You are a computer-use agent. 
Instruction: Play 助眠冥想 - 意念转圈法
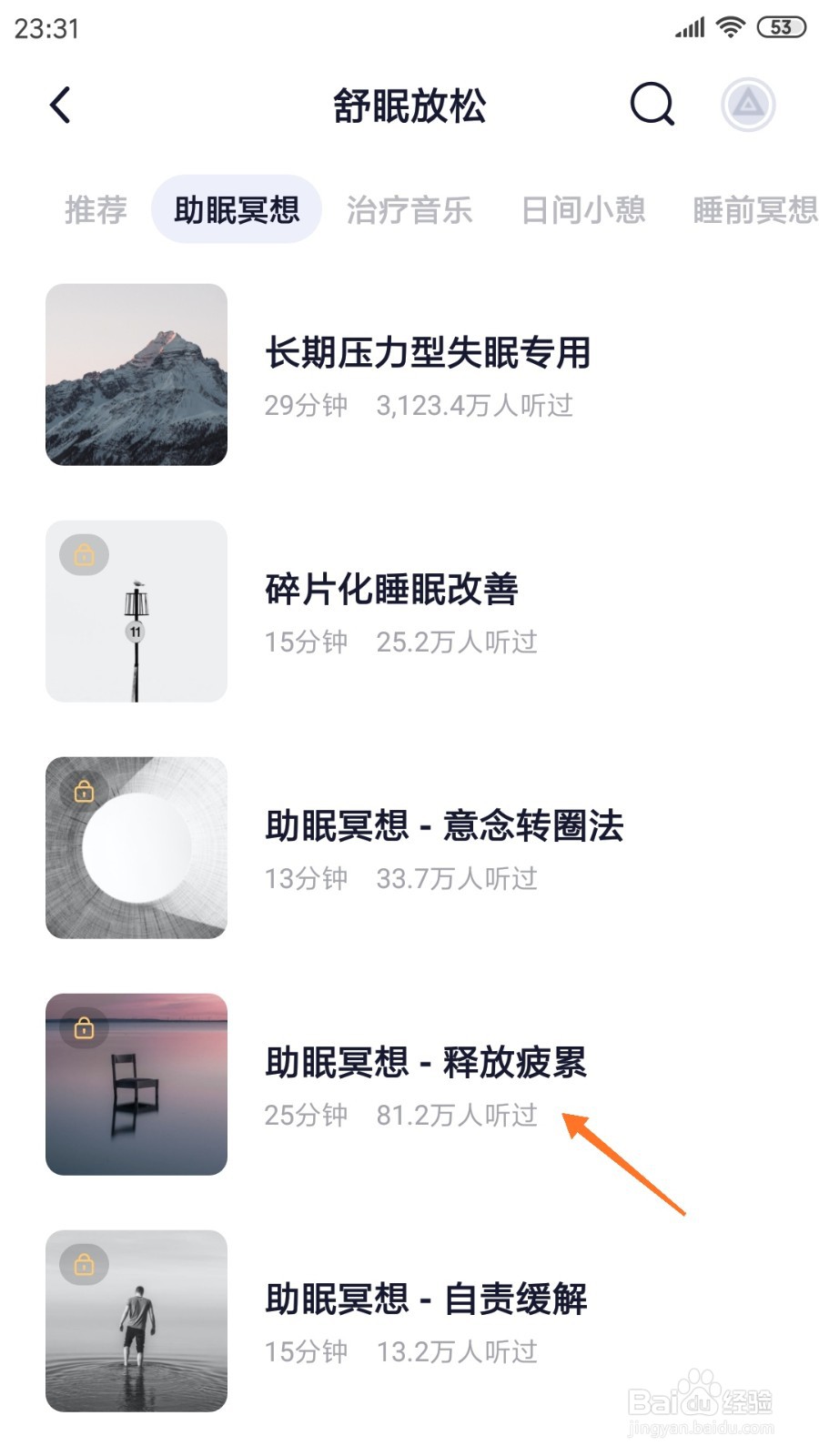pyautogui.click(x=409, y=848)
